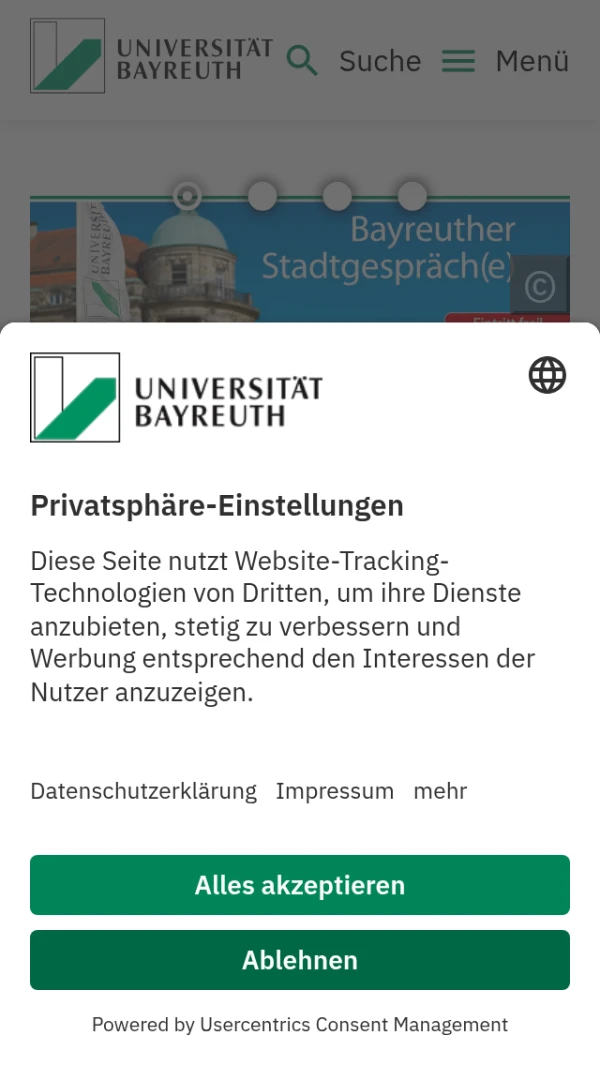600x1065 pixels.
Task: Open the Datenschutzerklärung link
Action: 143,791
